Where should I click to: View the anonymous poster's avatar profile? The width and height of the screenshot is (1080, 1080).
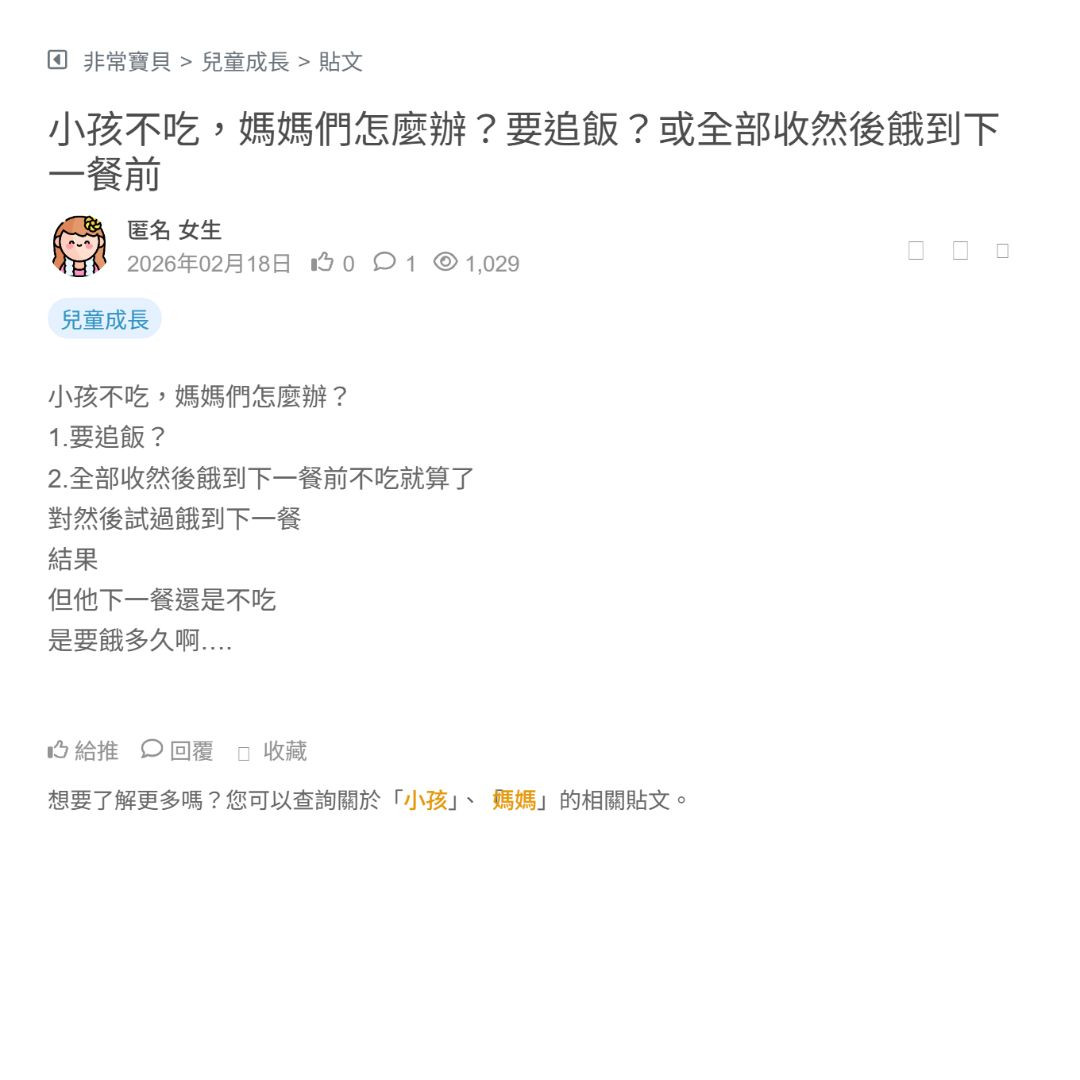(79, 246)
